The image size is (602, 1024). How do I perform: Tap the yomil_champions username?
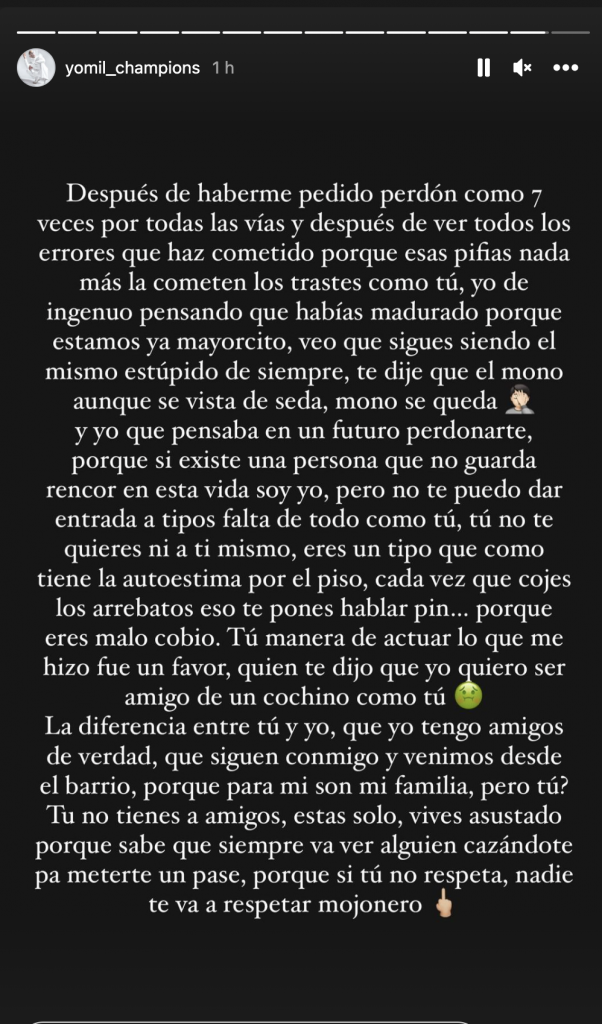132,68
